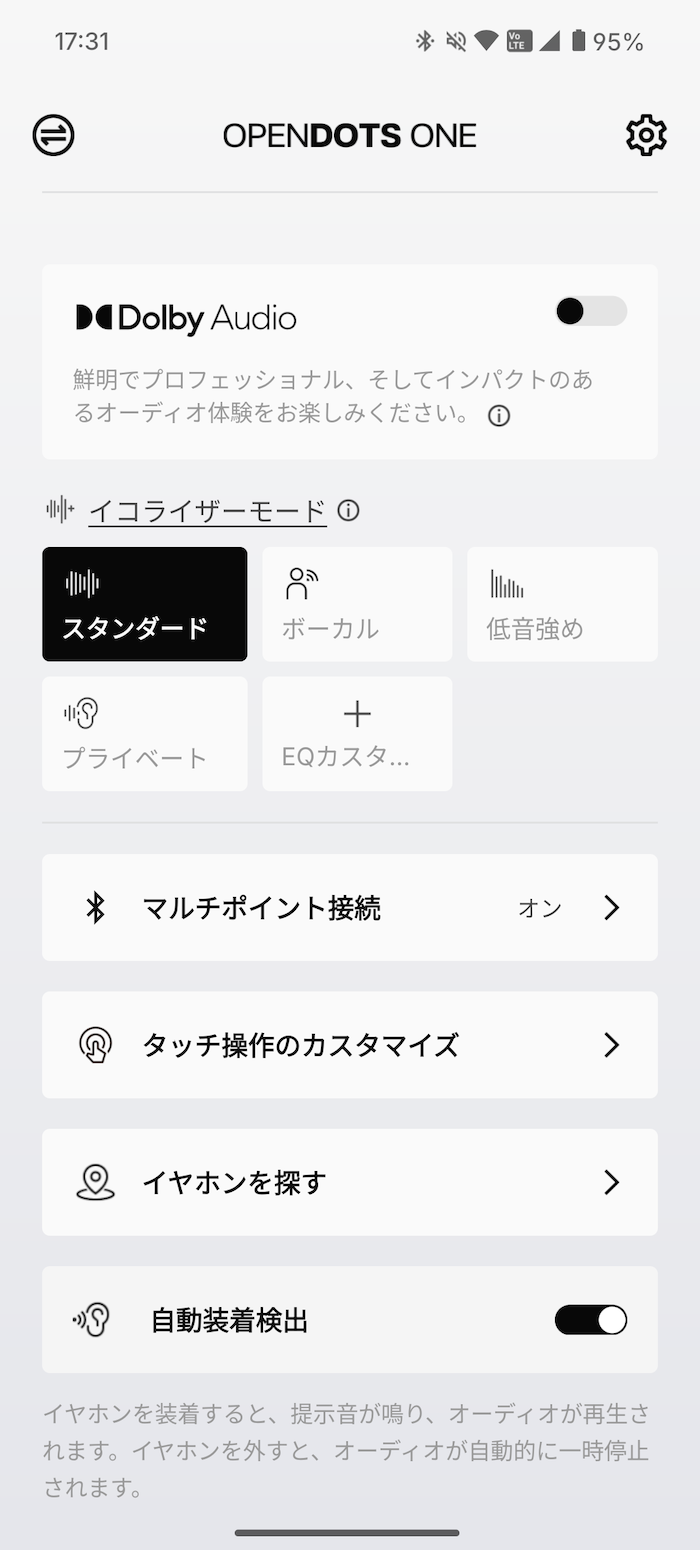Select the スタンダード equalizer mode
This screenshot has width=700, height=1550.
pyautogui.click(x=145, y=604)
